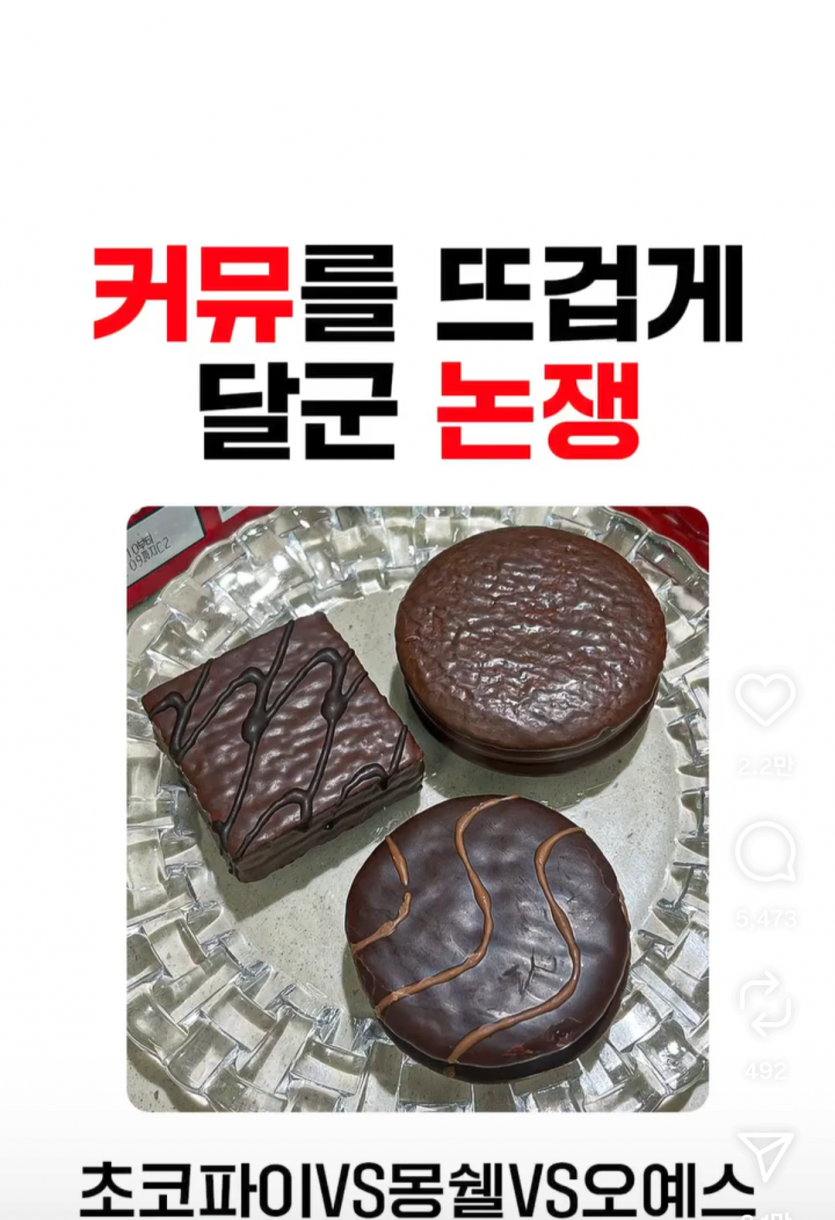This screenshot has width=835, height=1220.
Task: Repost this reel with the arrows icon
Action: 766,1004
